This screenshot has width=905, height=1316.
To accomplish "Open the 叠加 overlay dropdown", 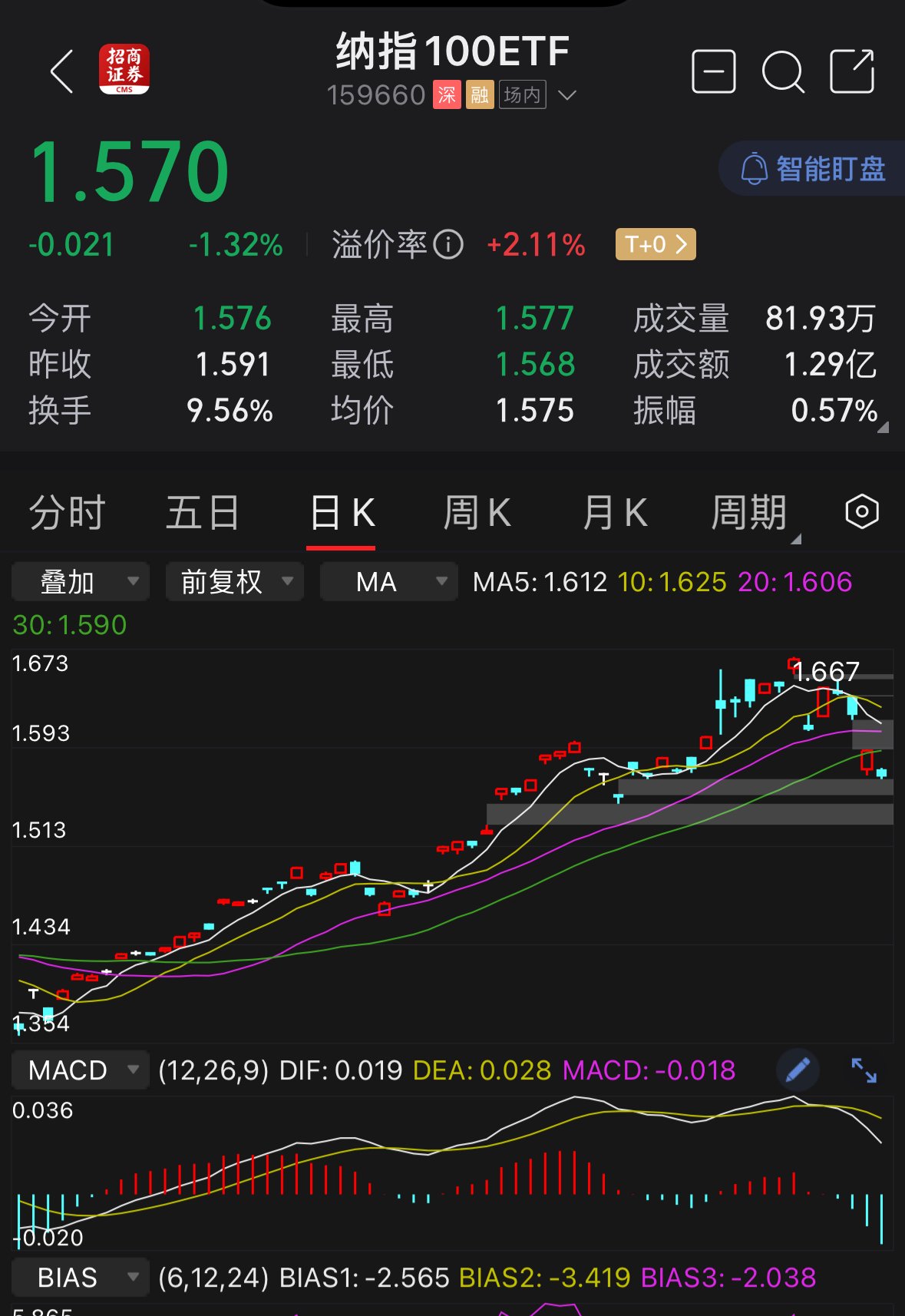I will pyautogui.click(x=79, y=581).
